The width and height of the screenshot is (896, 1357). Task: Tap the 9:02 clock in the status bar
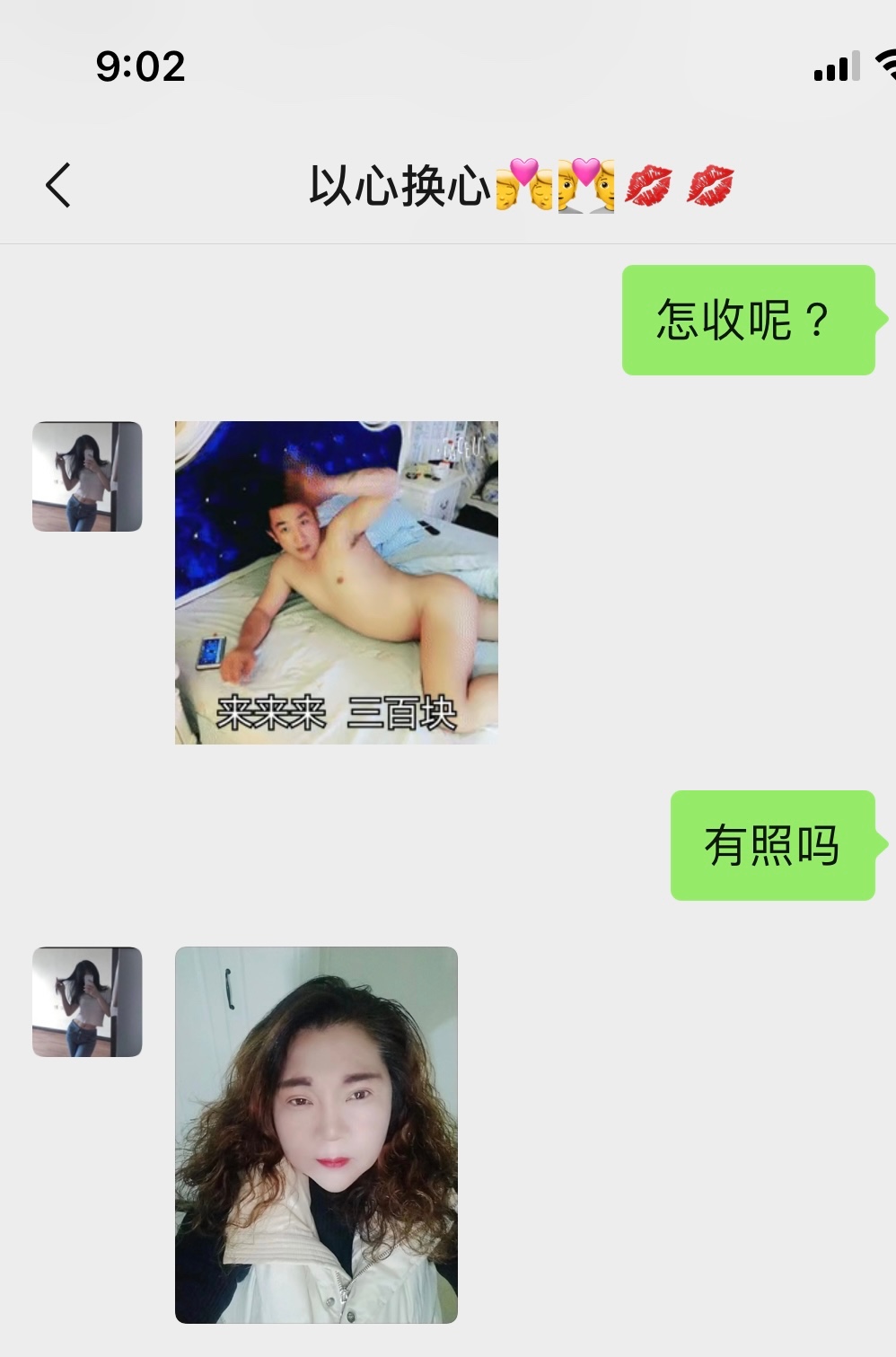coord(140,65)
